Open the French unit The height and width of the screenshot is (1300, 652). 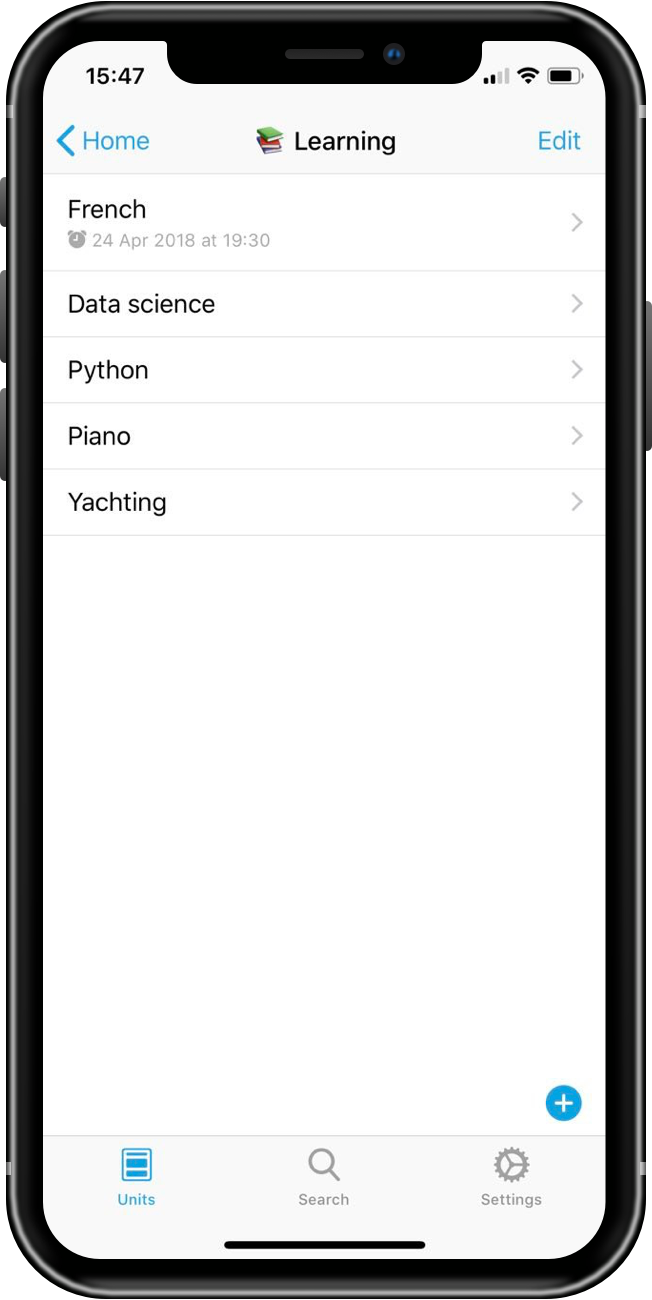(x=324, y=223)
